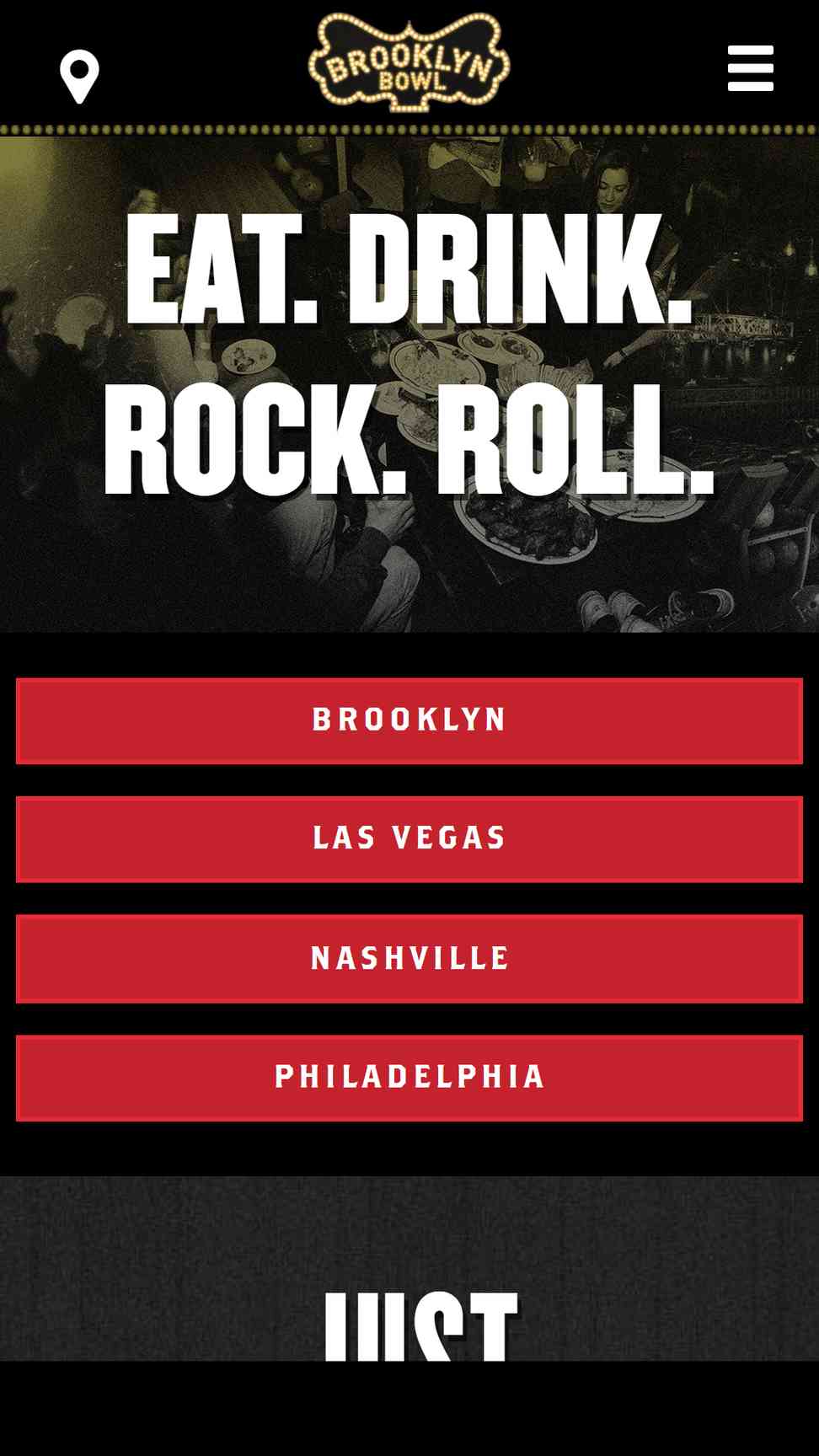Pick the Philadelphia location
Screen dimensions: 819x1456
pos(409,1078)
